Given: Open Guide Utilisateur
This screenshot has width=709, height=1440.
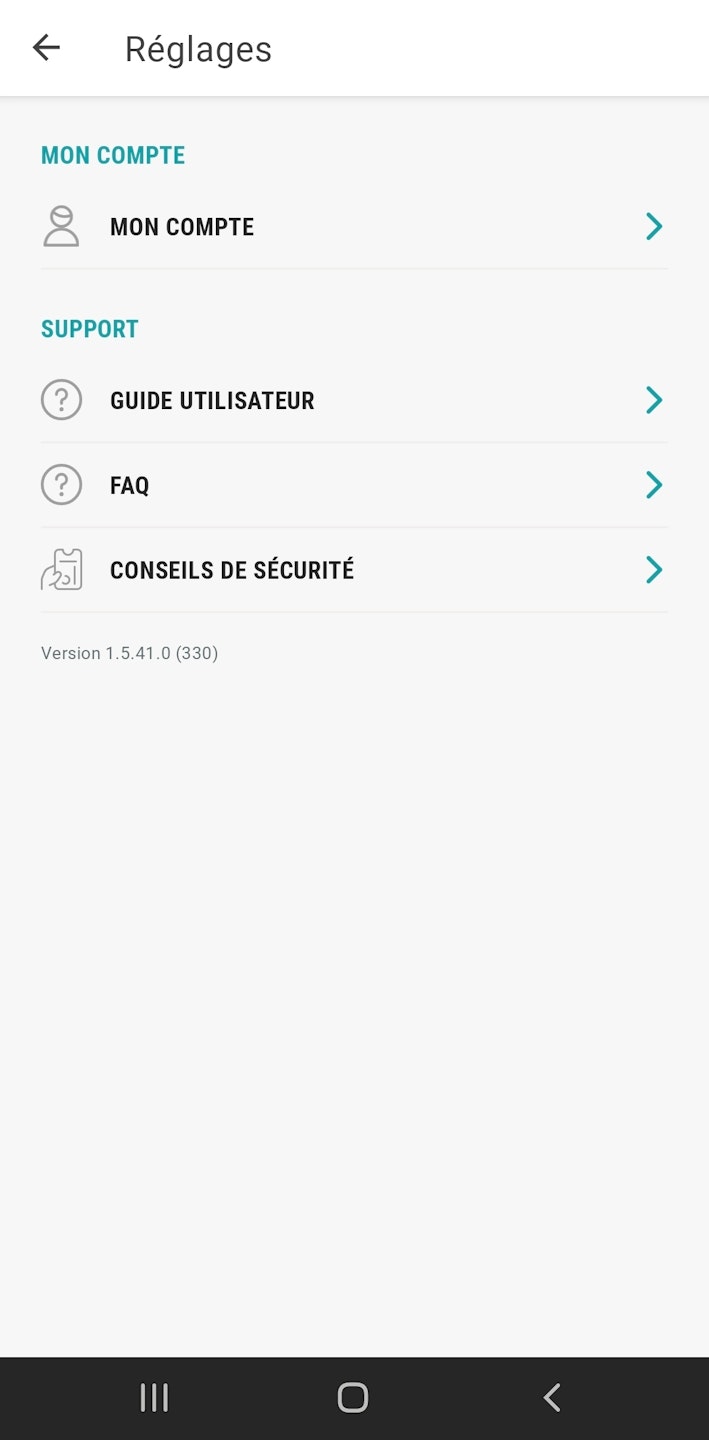Looking at the screenshot, I should point(354,401).
